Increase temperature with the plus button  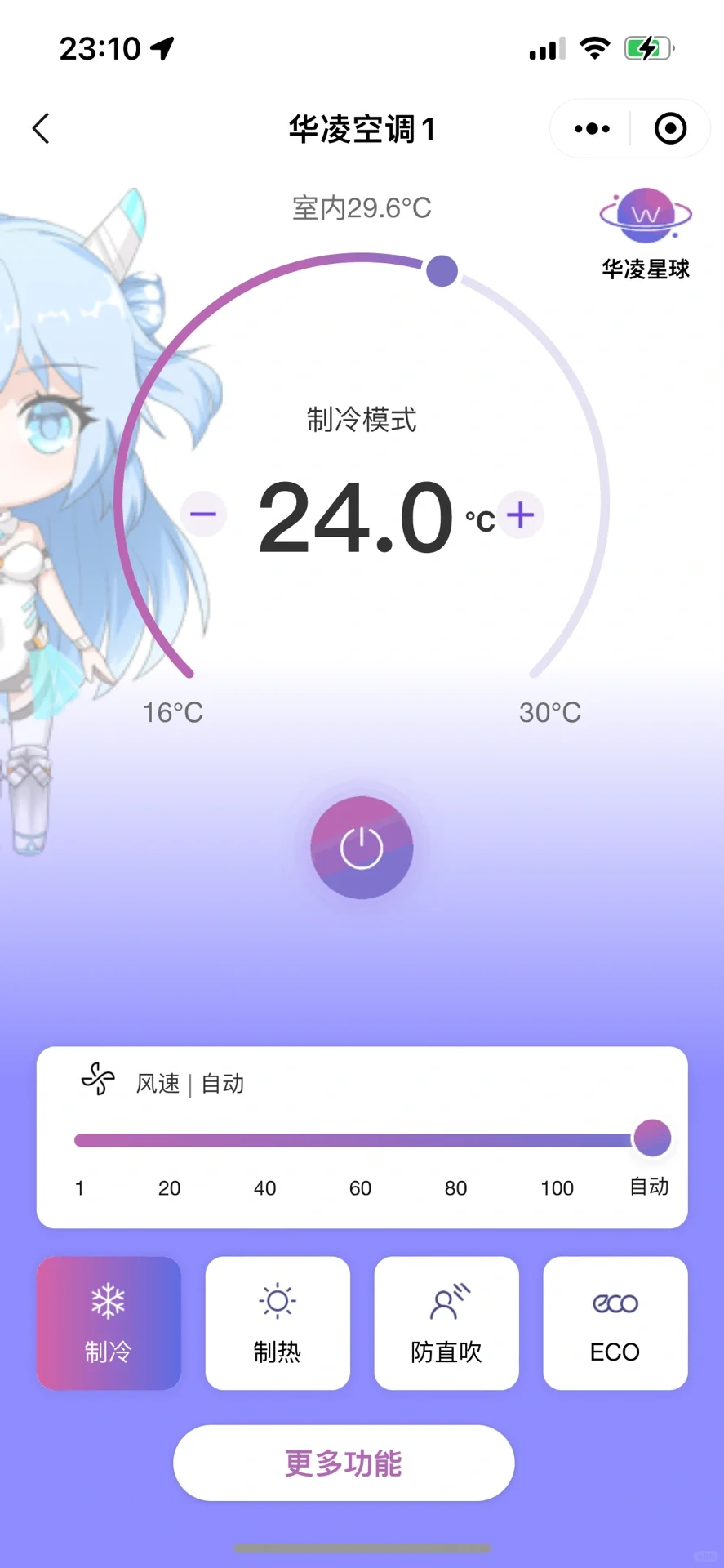[521, 514]
